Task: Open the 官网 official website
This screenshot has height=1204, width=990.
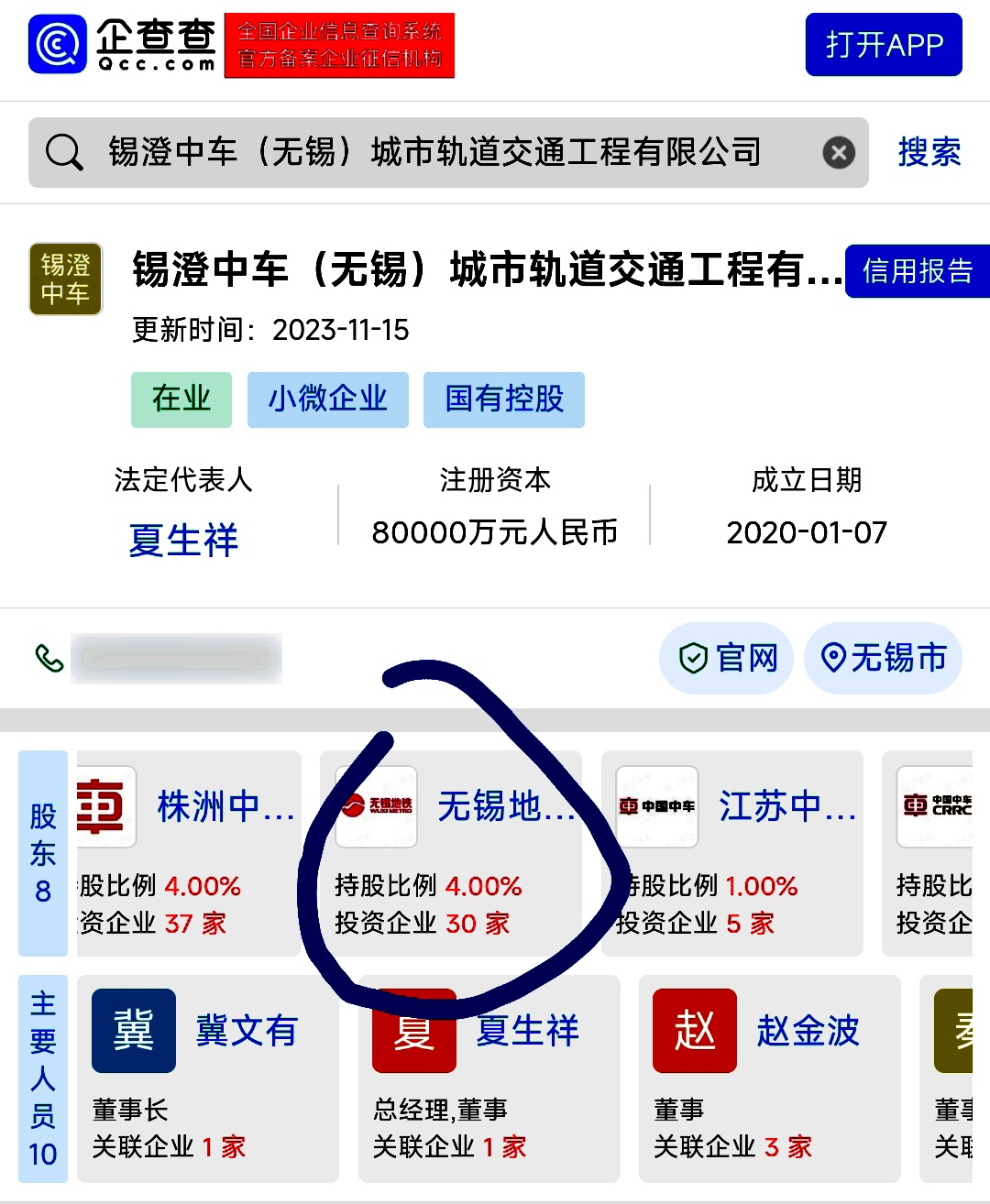Action: coord(730,658)
